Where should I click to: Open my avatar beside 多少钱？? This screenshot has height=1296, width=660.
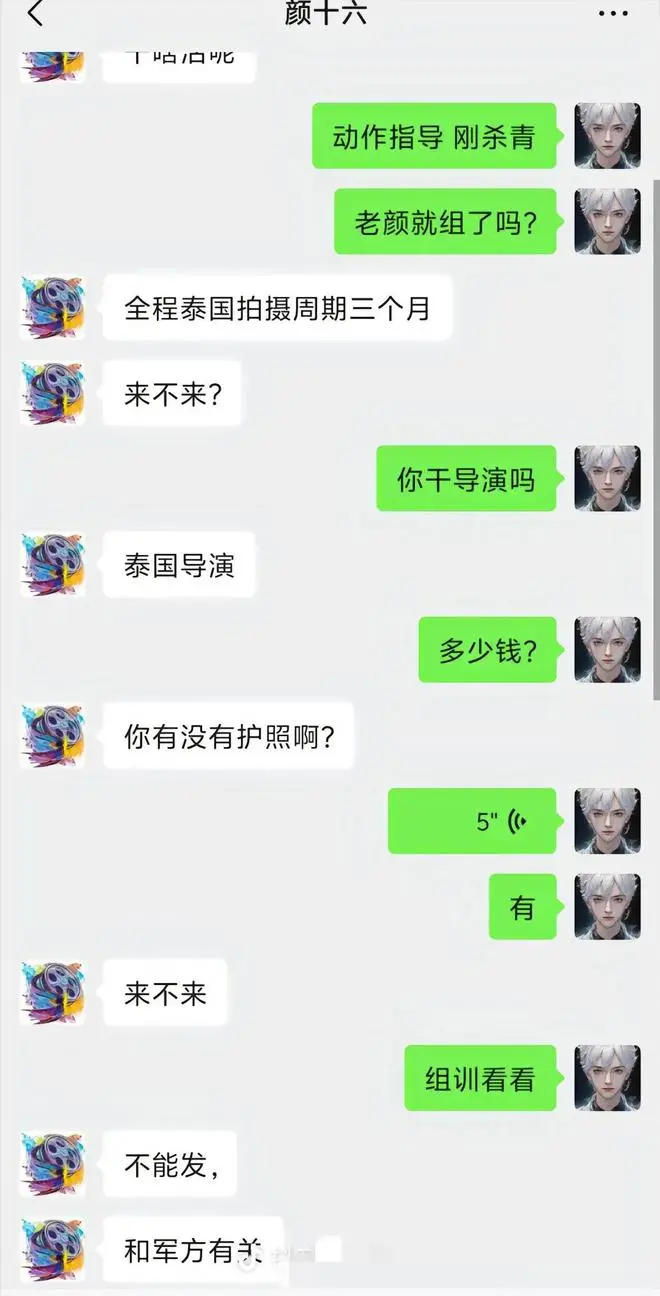tap(607, 650)
